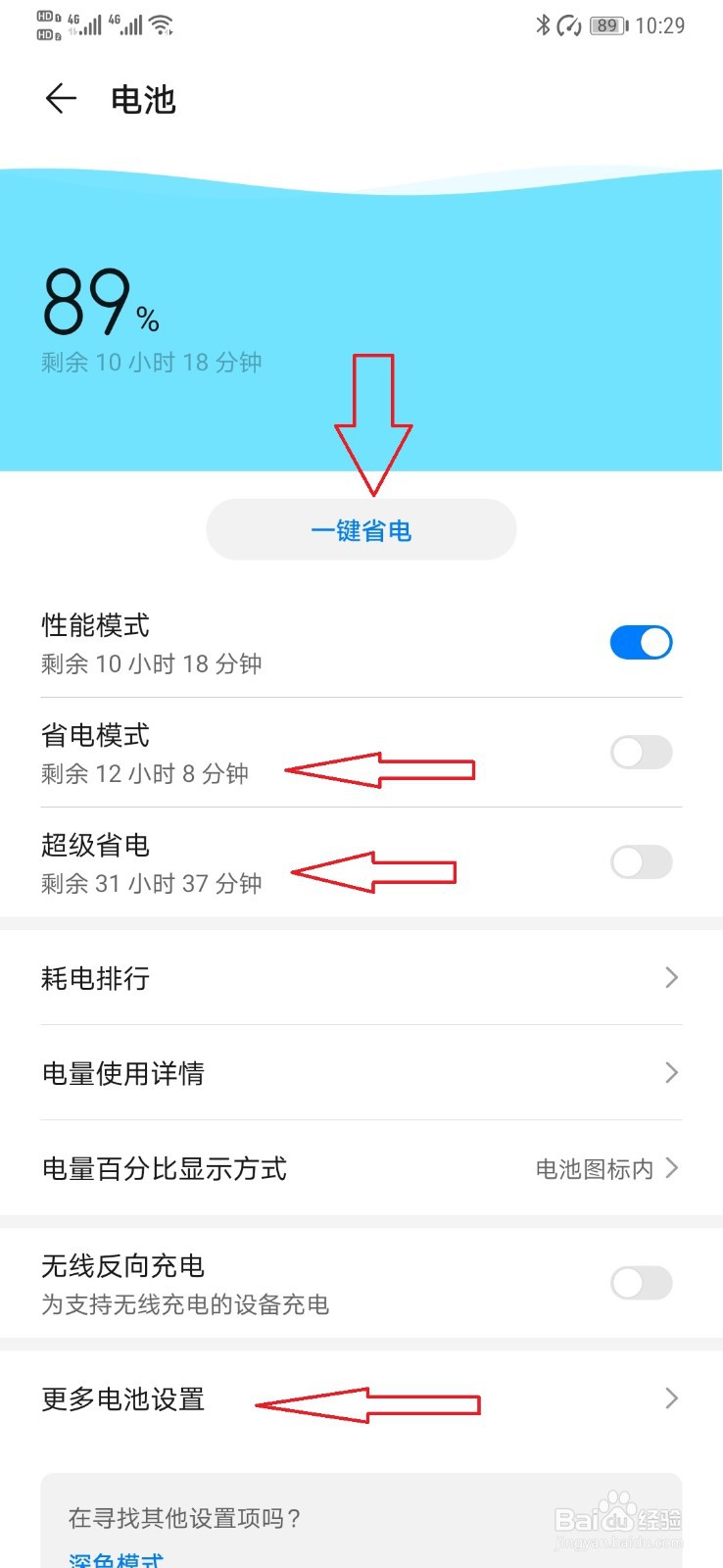Disable 性能模式 (Performance mode)
The image size is (723, 1568).
pos(641,642)
